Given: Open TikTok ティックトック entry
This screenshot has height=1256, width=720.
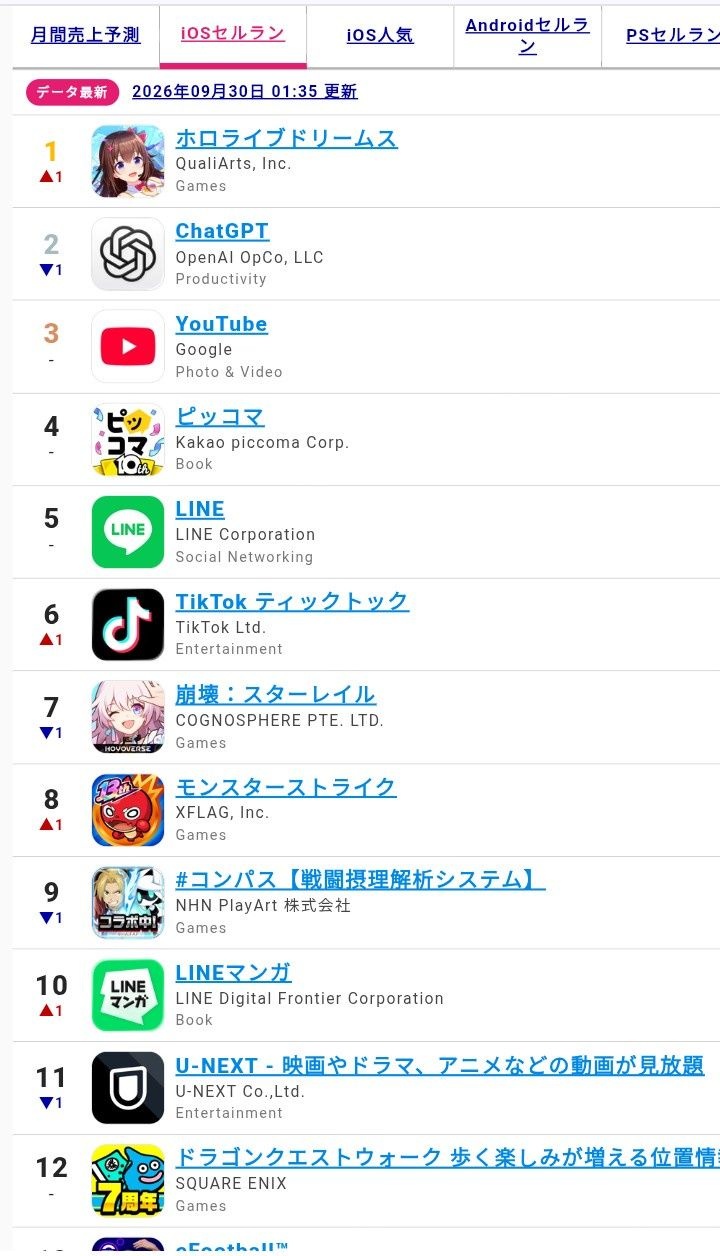Looking at the screenshot, I should tap(292, 601).
